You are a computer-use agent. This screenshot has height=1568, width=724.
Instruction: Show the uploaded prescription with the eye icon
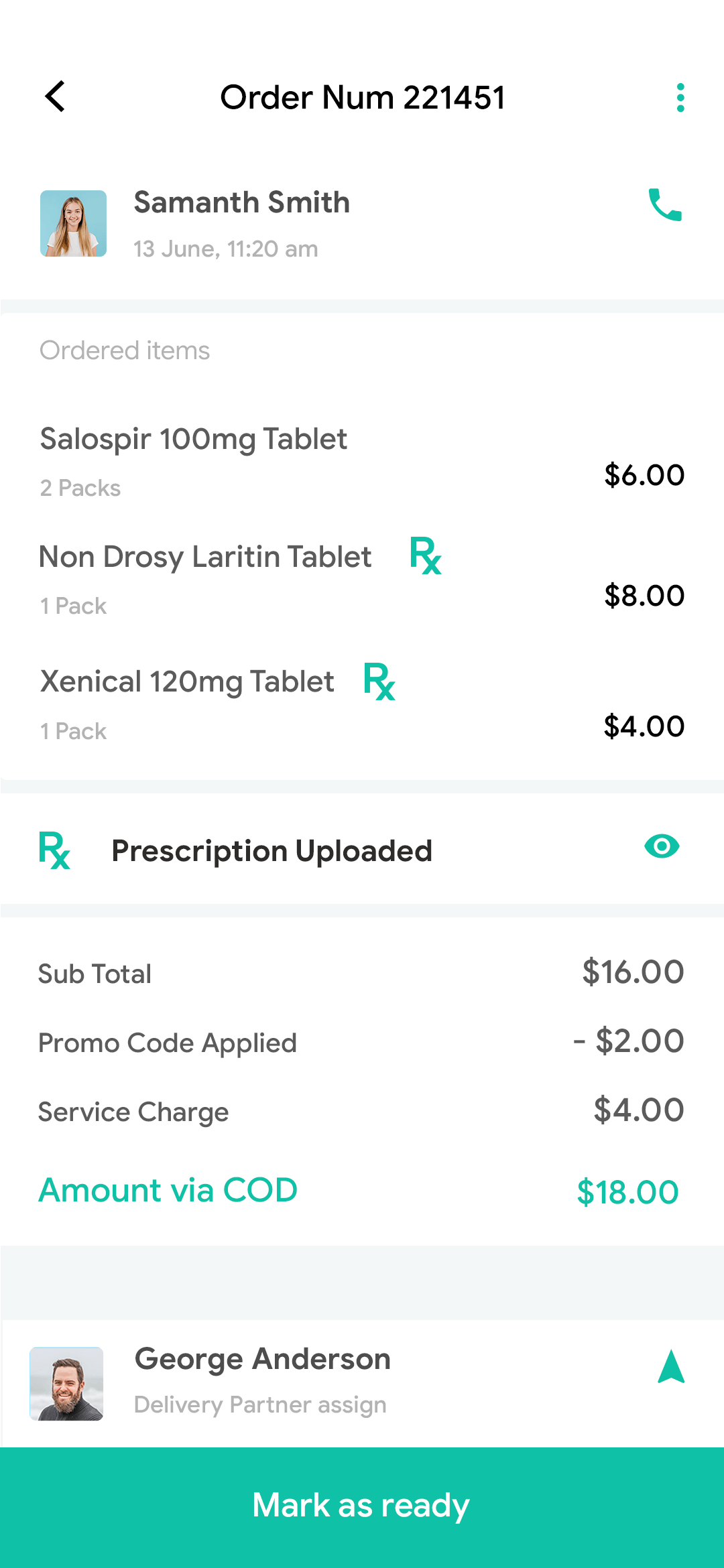(662, 847)
